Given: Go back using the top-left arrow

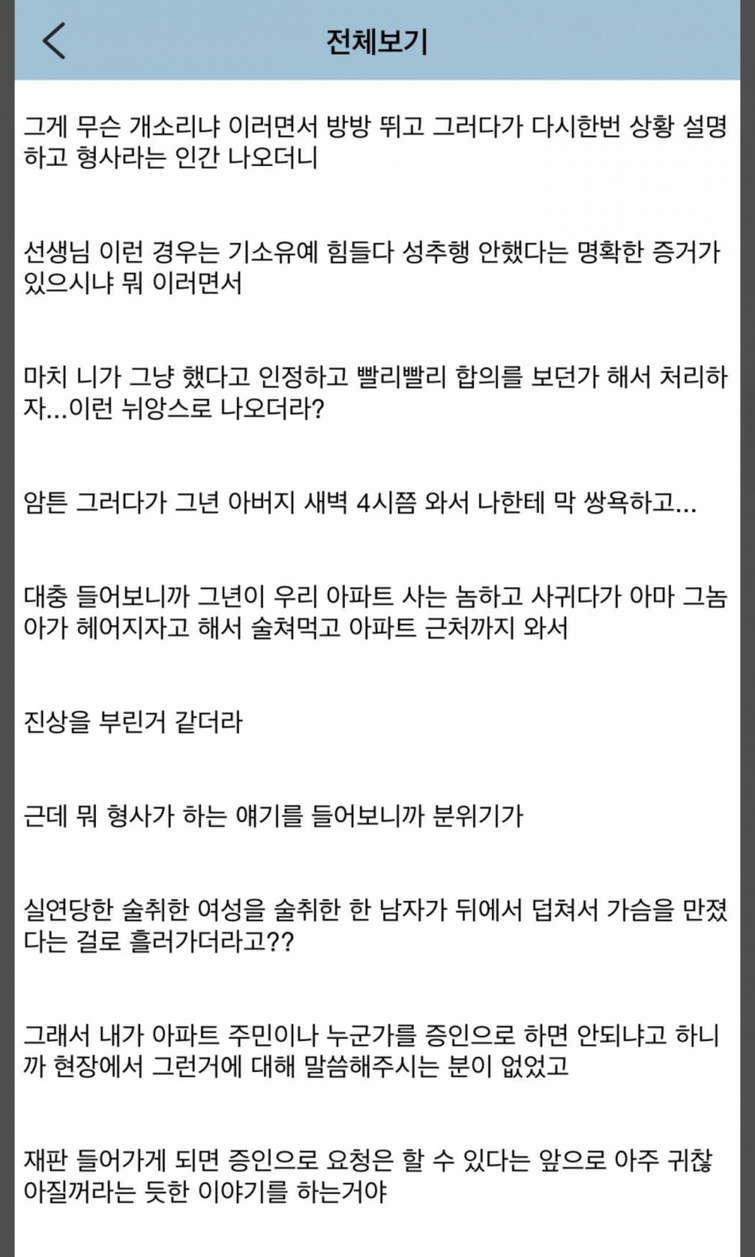Looking at the screenshot, I should 54,40.
